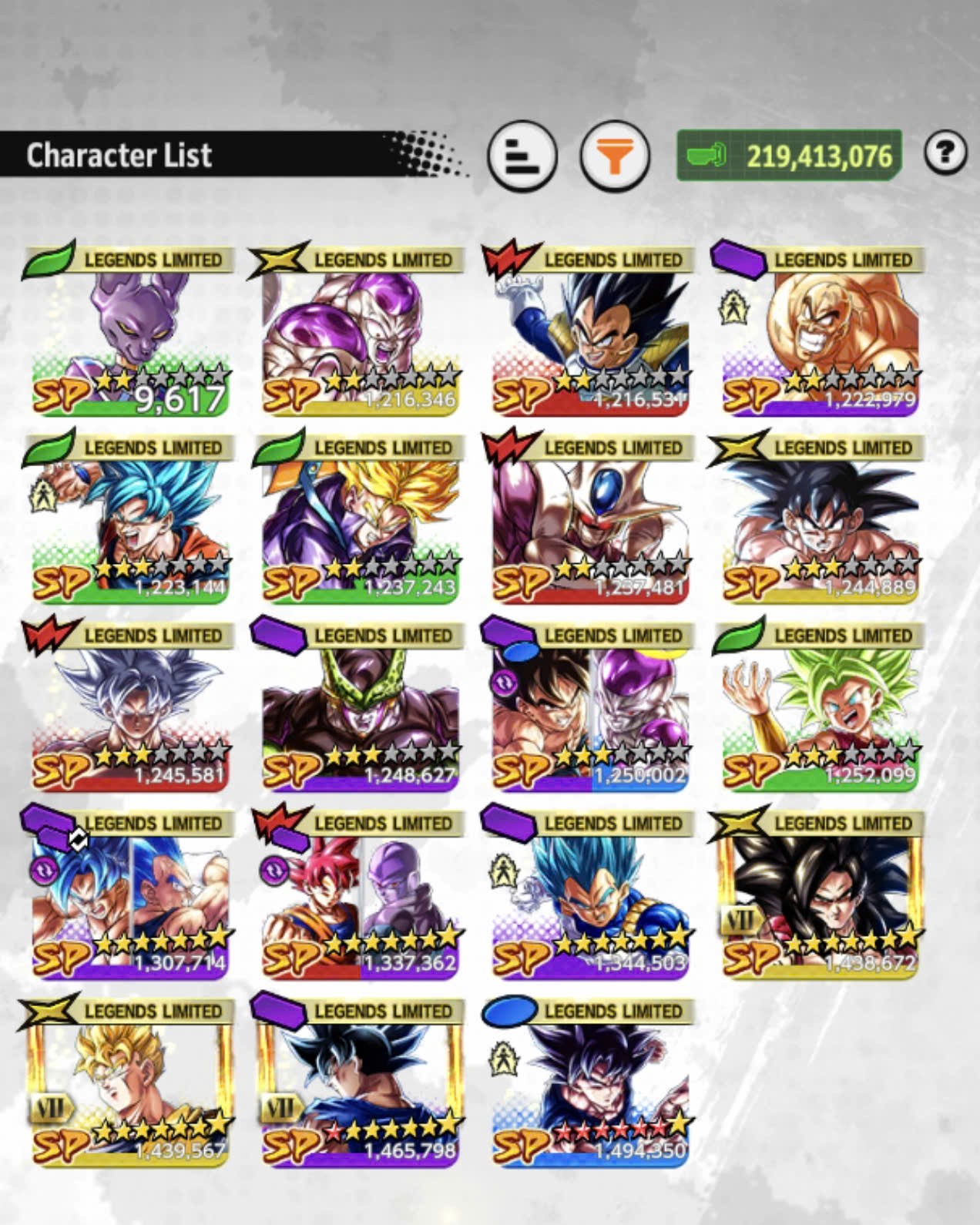
Task: Open the character card showing 1,248,627
Action: point(359,706)
